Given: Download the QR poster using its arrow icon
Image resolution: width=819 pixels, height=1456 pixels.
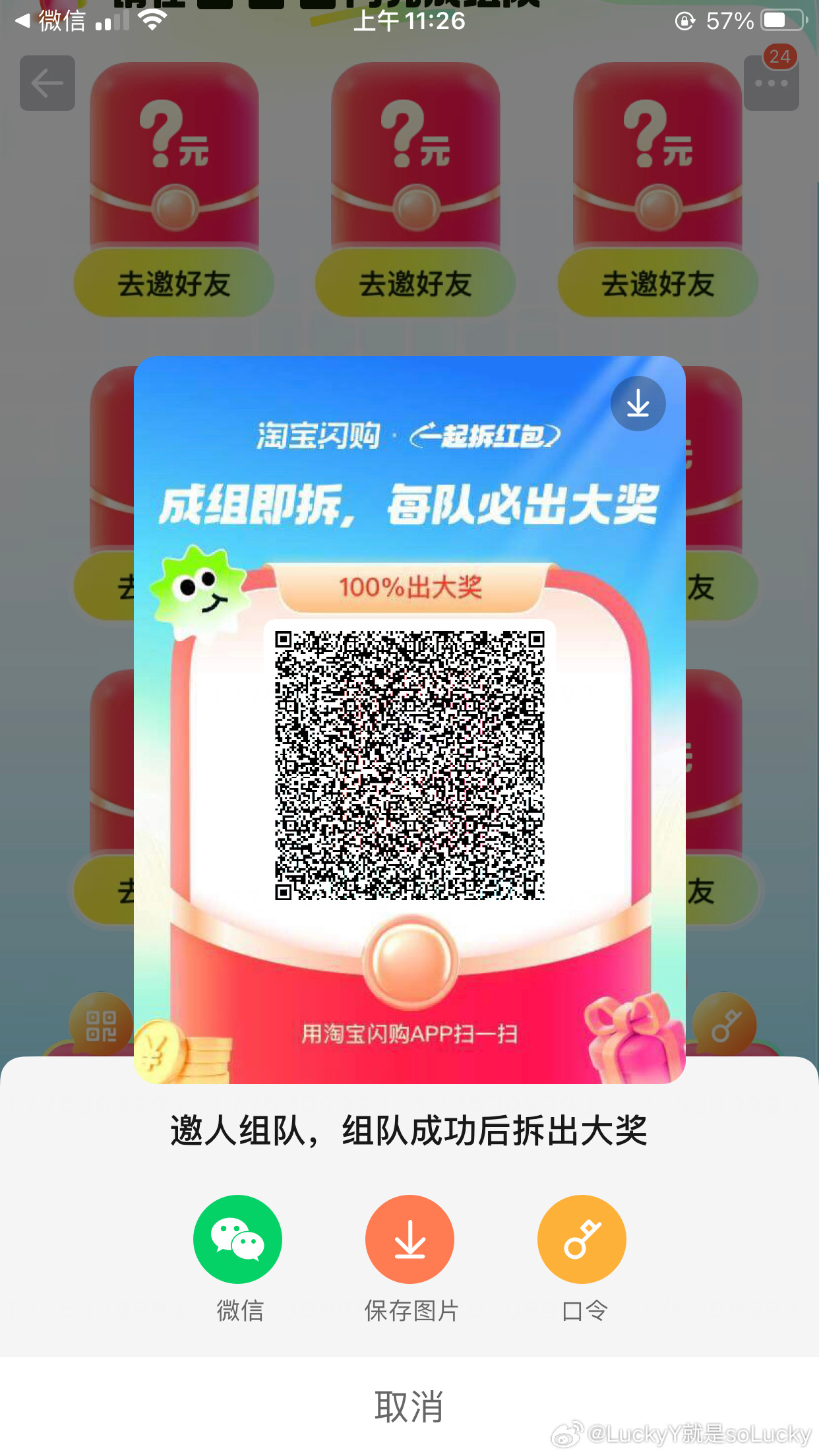Looking at the screenshot, I should click(x=638, y=404).
